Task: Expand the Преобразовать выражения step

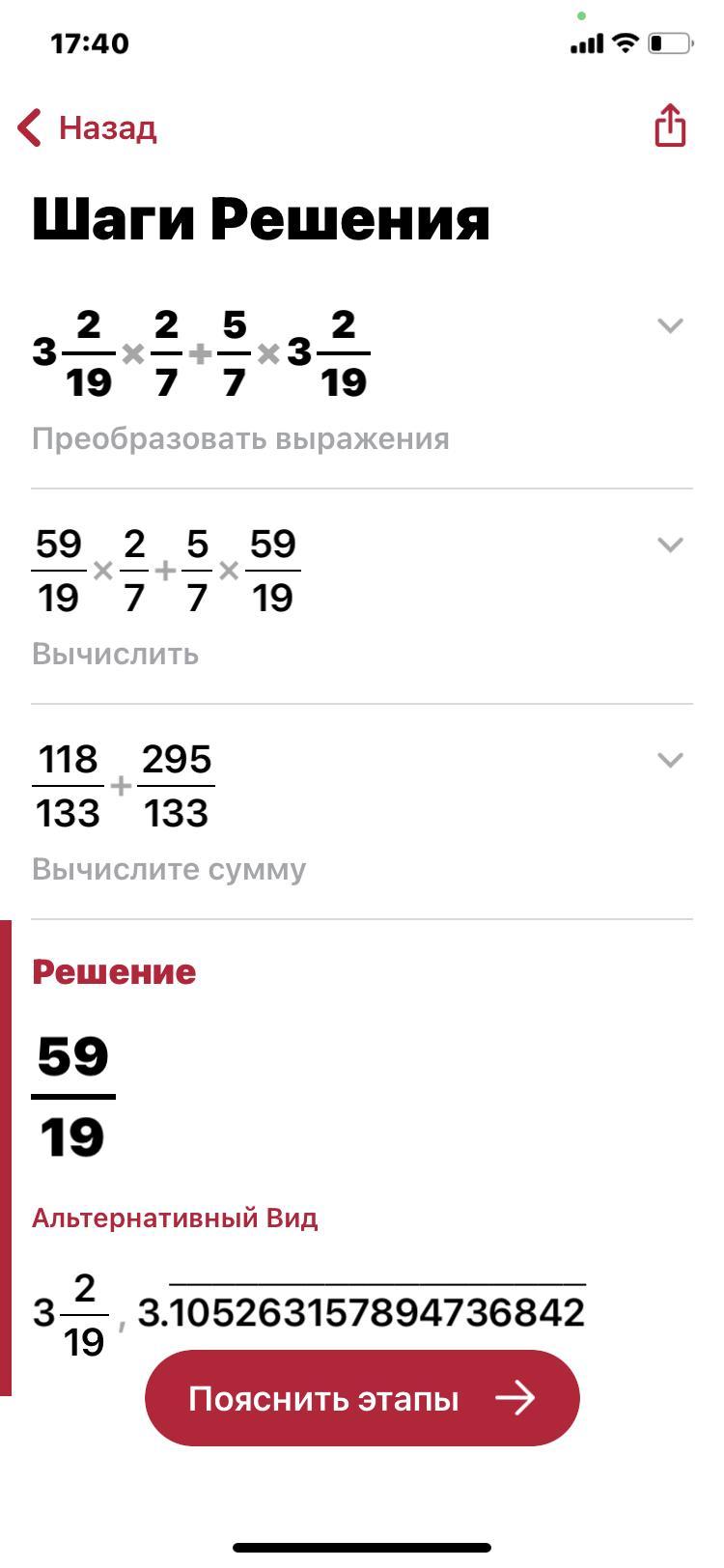Action: point(670,325)
